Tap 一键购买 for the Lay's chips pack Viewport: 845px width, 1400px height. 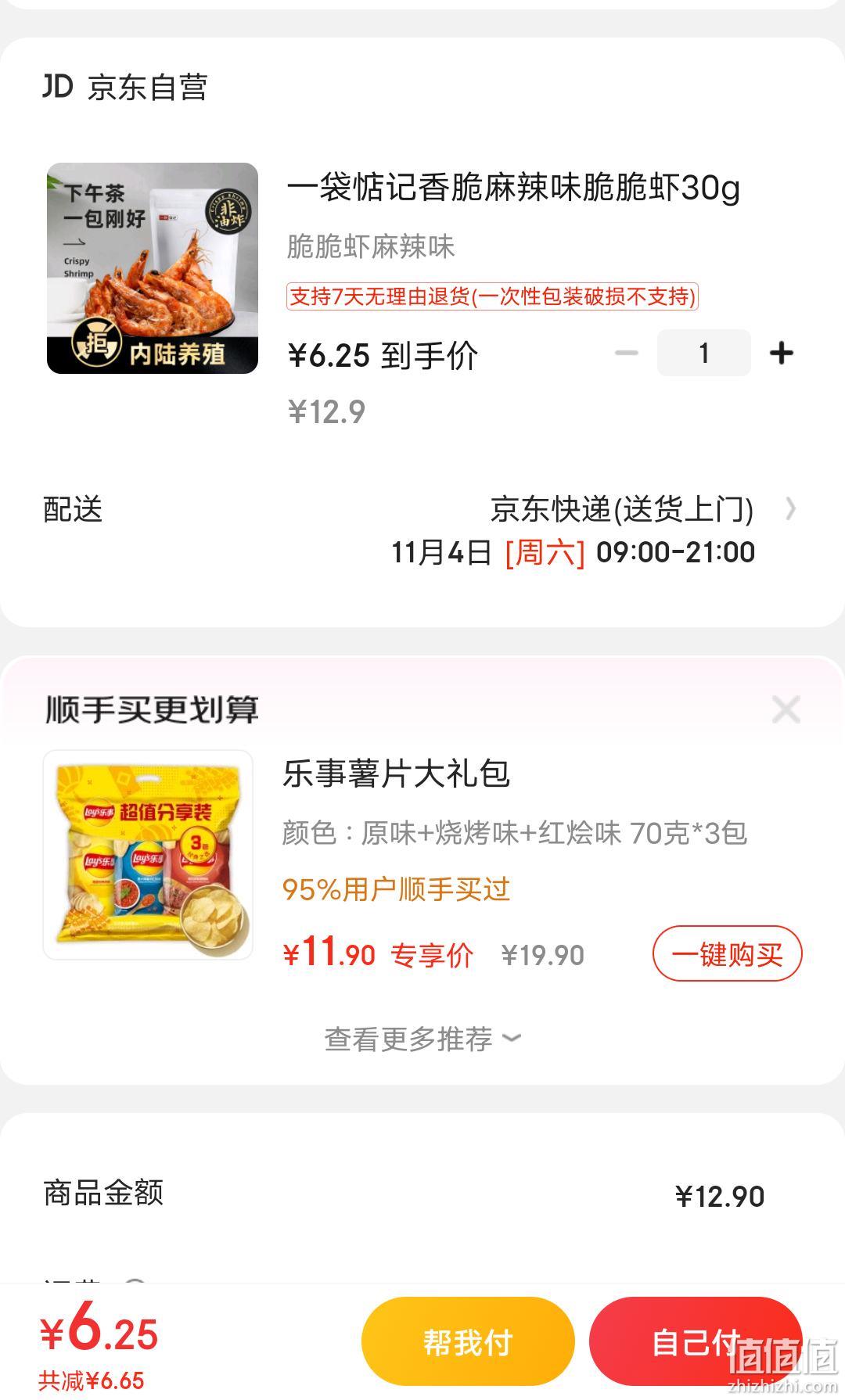point(727,953)
